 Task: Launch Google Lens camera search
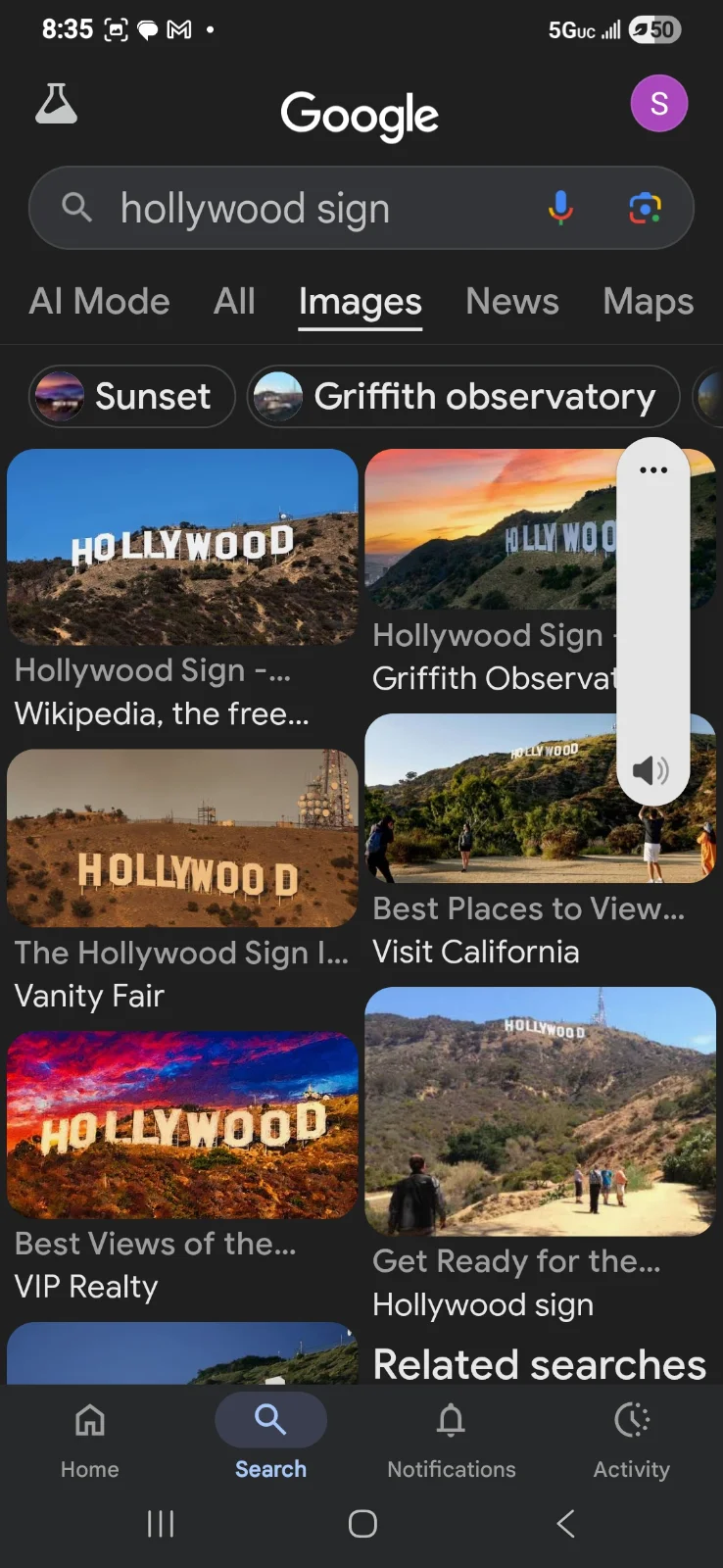point(645,208)
